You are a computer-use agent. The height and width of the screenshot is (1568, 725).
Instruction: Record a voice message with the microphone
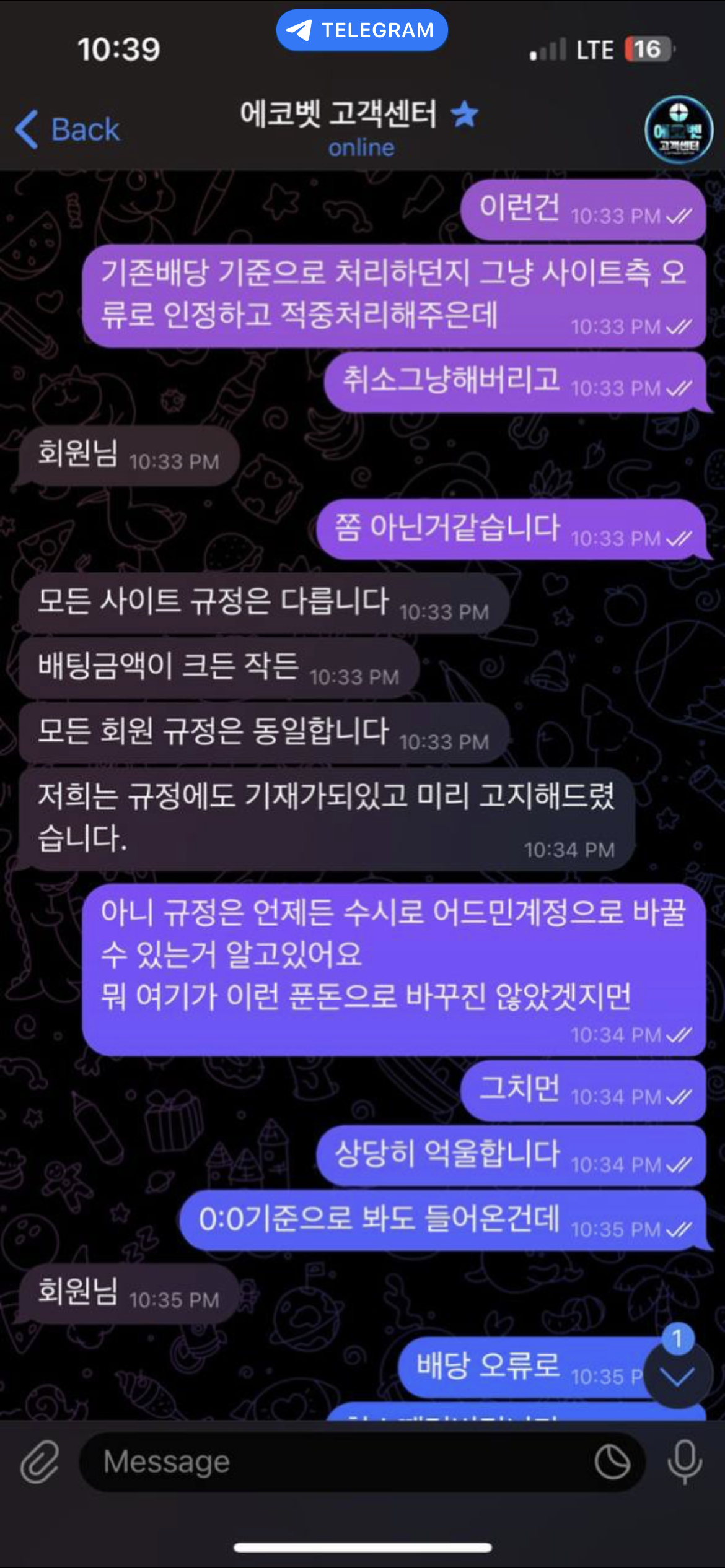click(x=685, y=1462)
